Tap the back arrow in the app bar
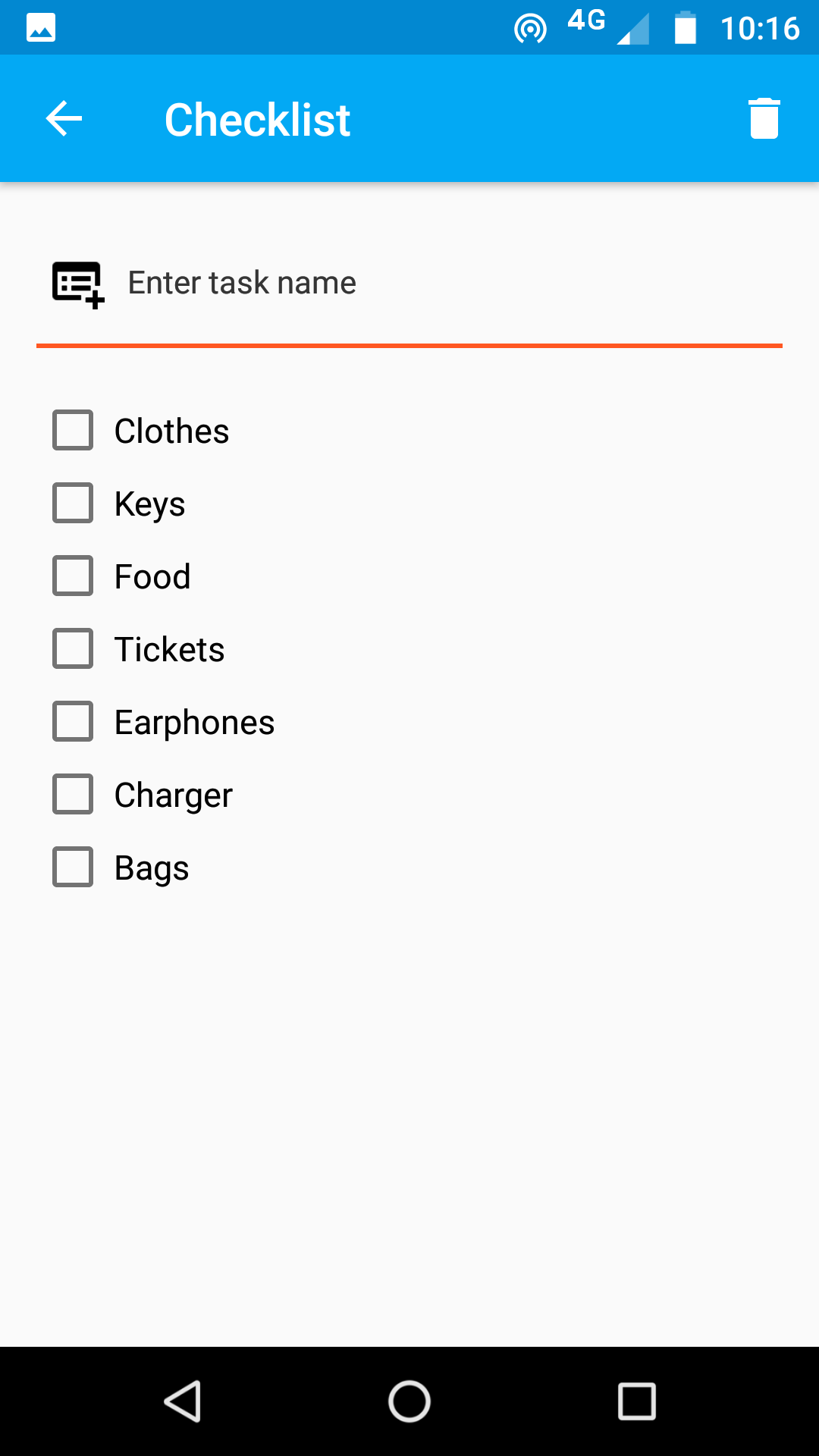Screen dimensions: 819x1456 [63, 118]
